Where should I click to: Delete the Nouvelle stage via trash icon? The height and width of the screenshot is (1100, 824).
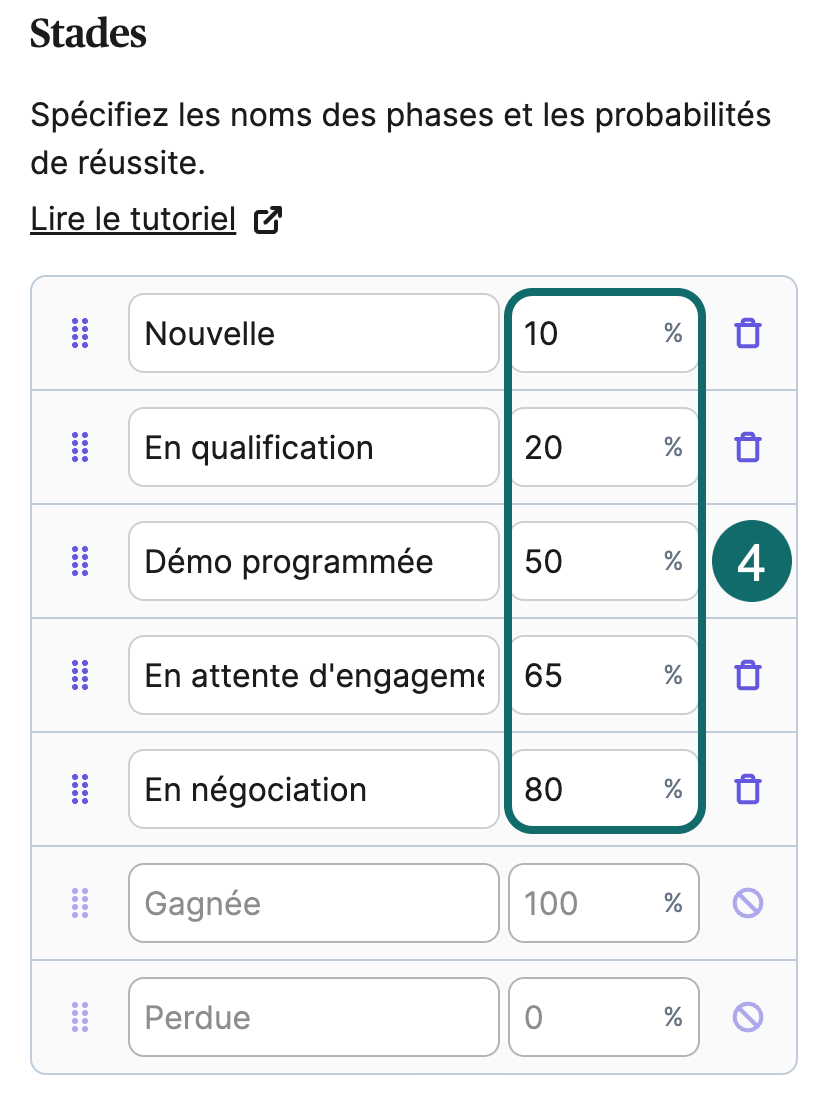tap(748, 334)
